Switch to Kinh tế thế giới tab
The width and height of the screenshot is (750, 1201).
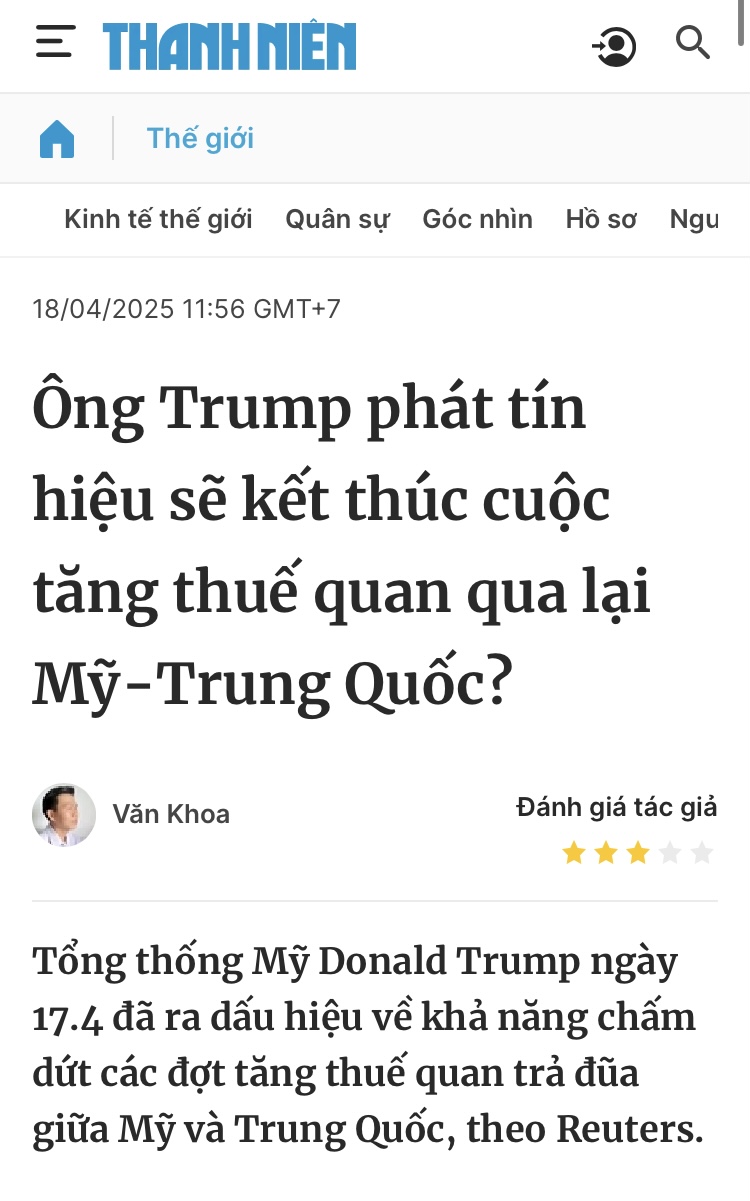158,219
